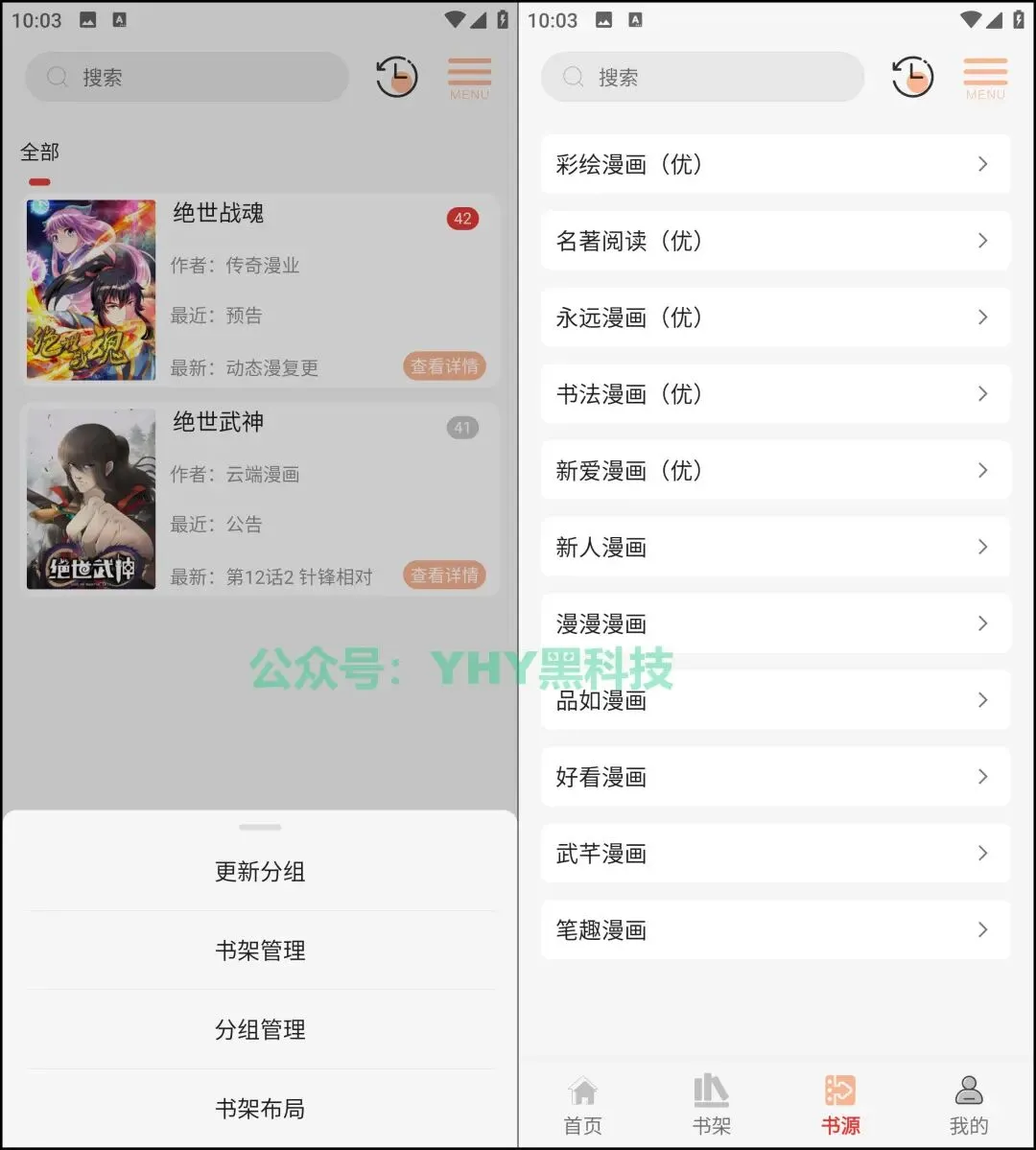Viewport: 1036px width, 1150px height.
Task: Select 更新分组 in the bottom sheet
Action: pyautogui.click(x=260, y=871)
